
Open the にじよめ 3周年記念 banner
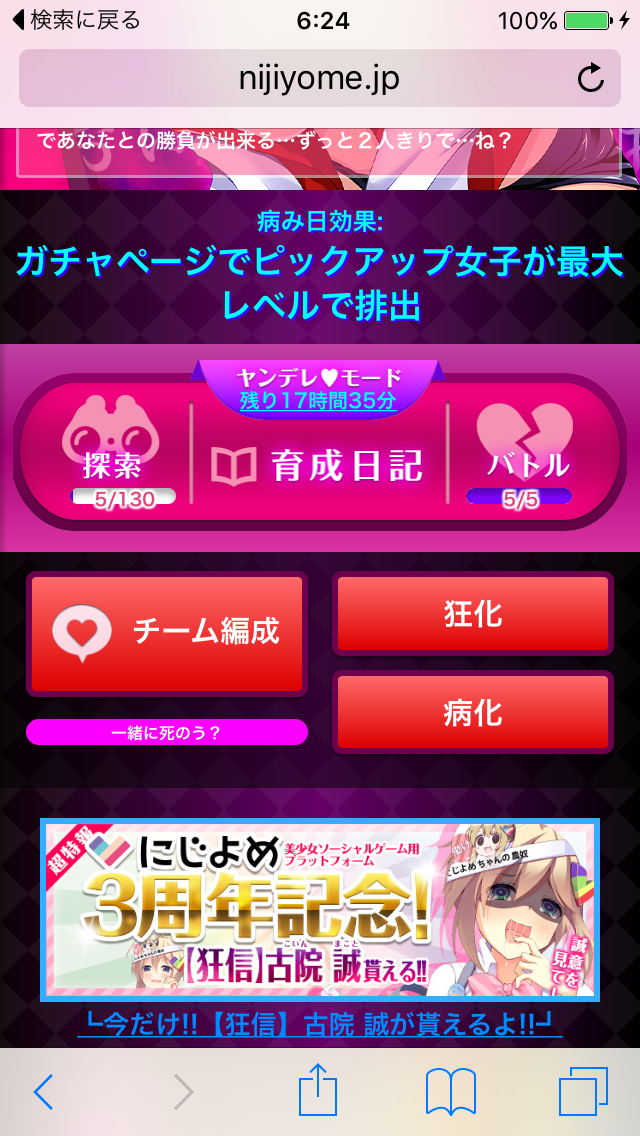319,910
